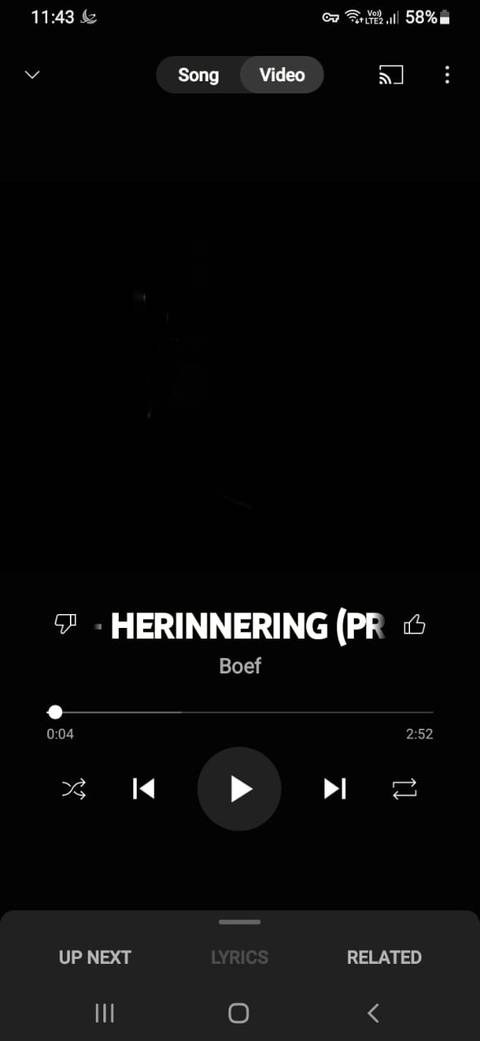The image size is (480, 1041).
Task: Skip to the previous track
Action: click(x=143, y=789)
